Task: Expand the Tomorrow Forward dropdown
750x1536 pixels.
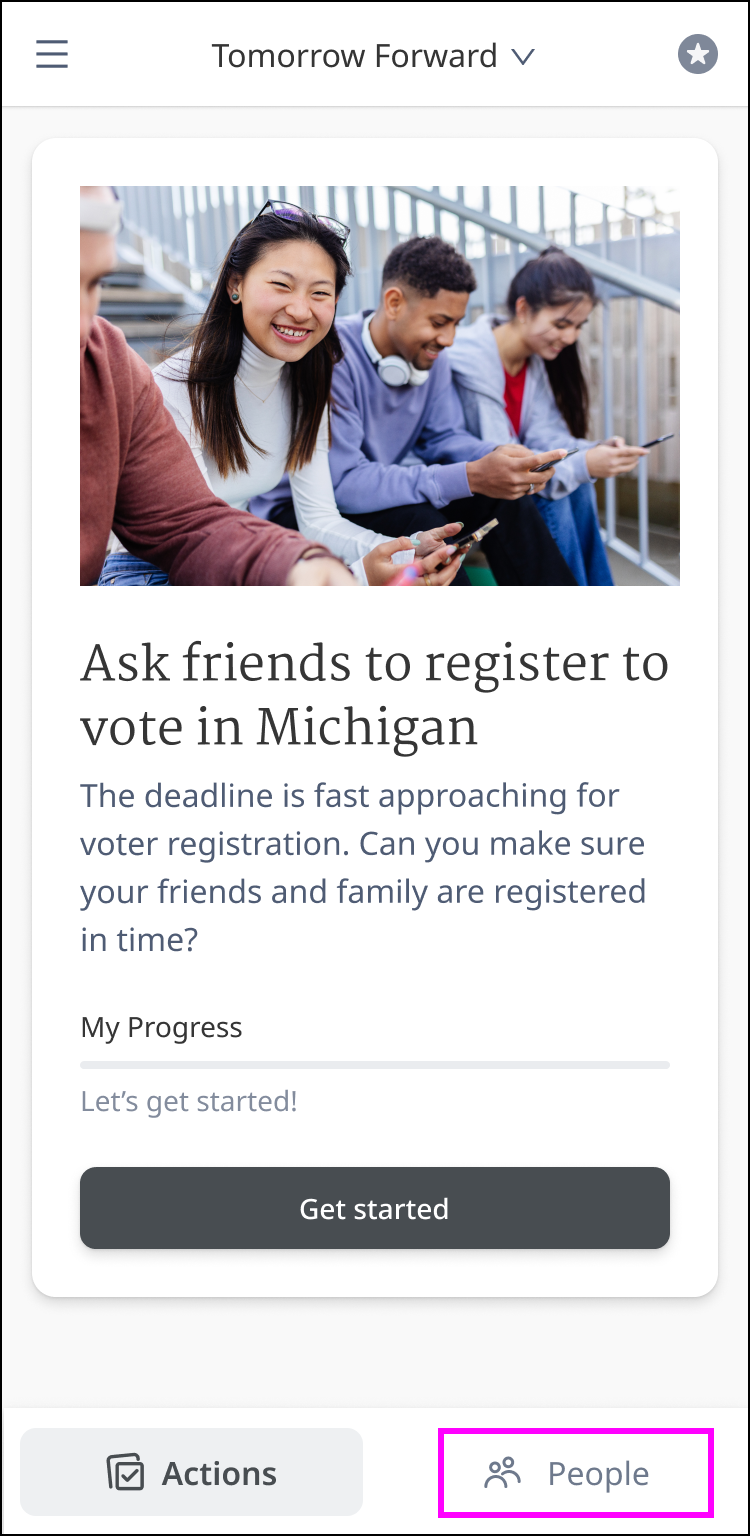Action: pyautogui.click(x=373, y=56)
